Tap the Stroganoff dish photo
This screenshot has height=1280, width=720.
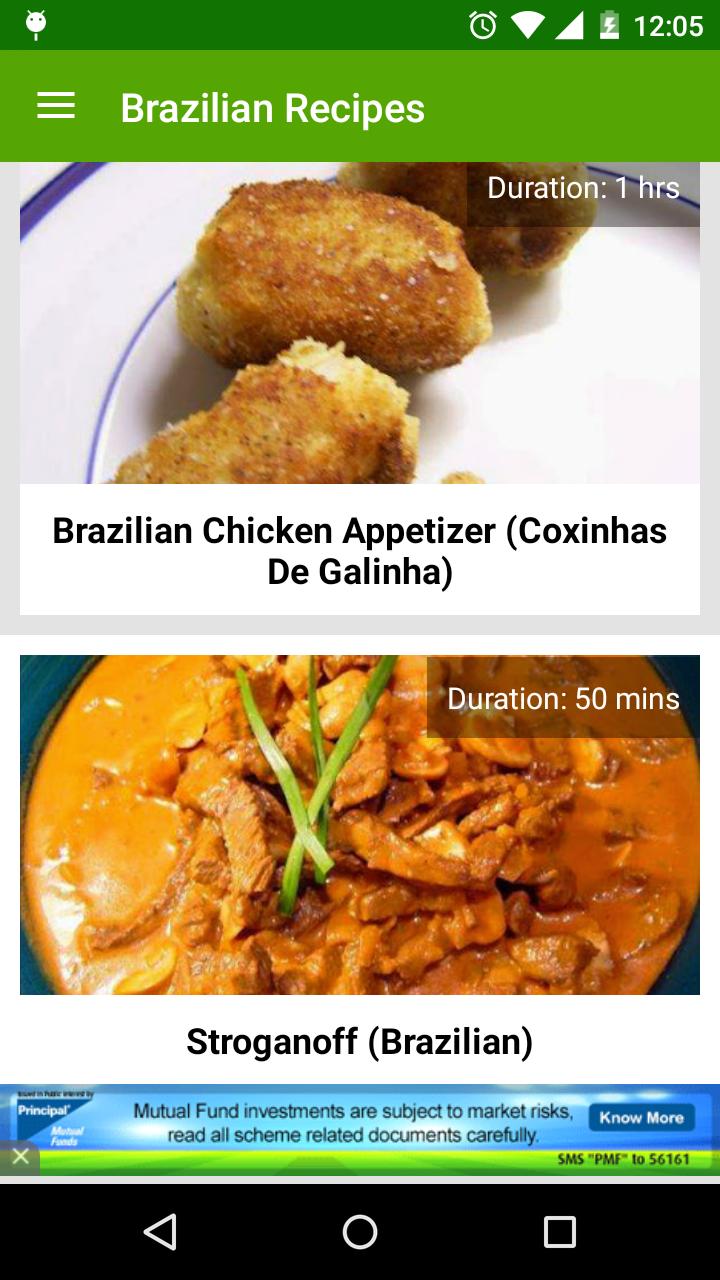click(359, 825)
